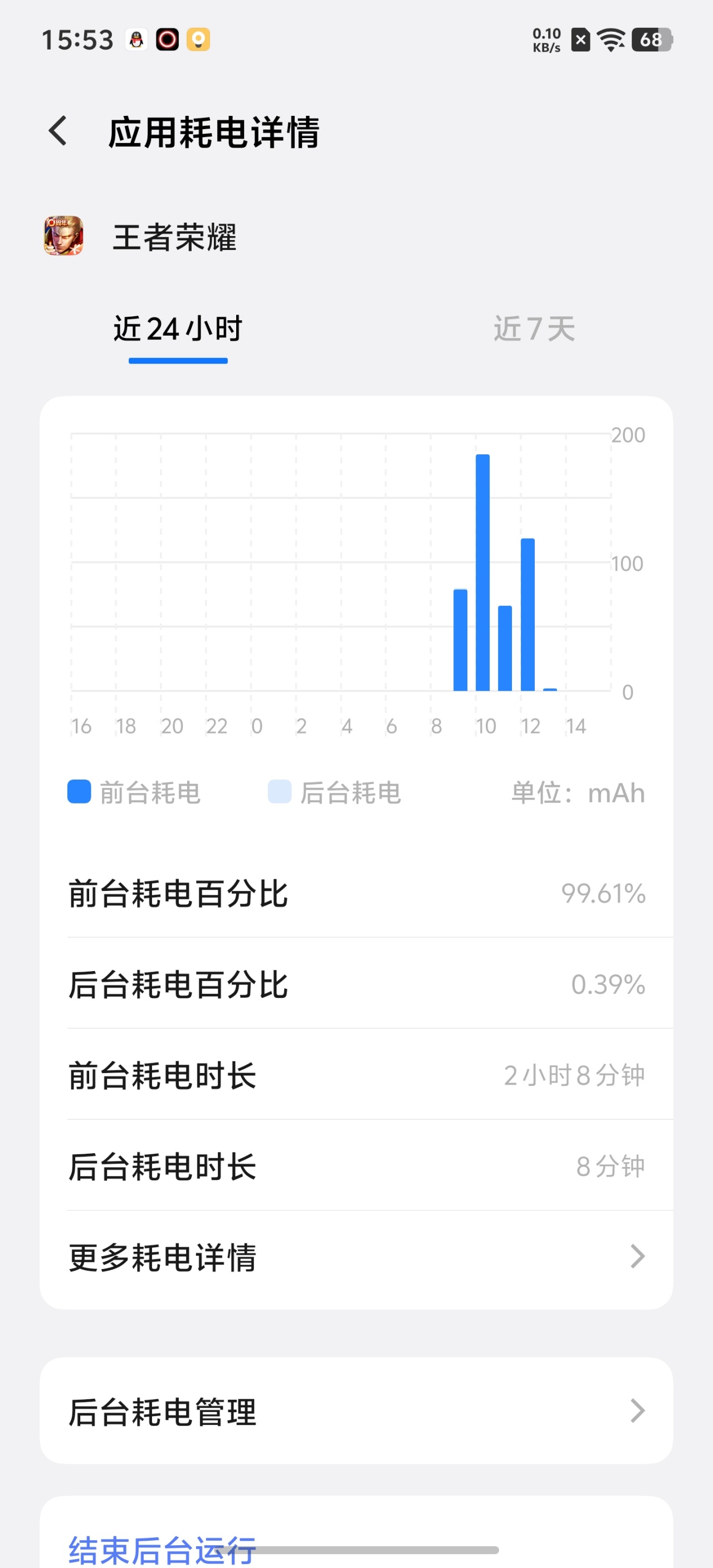Screen dimensions: 713x1568
Task: Open 后台耗电管理 settings
Action: (x=356, y=1411)
